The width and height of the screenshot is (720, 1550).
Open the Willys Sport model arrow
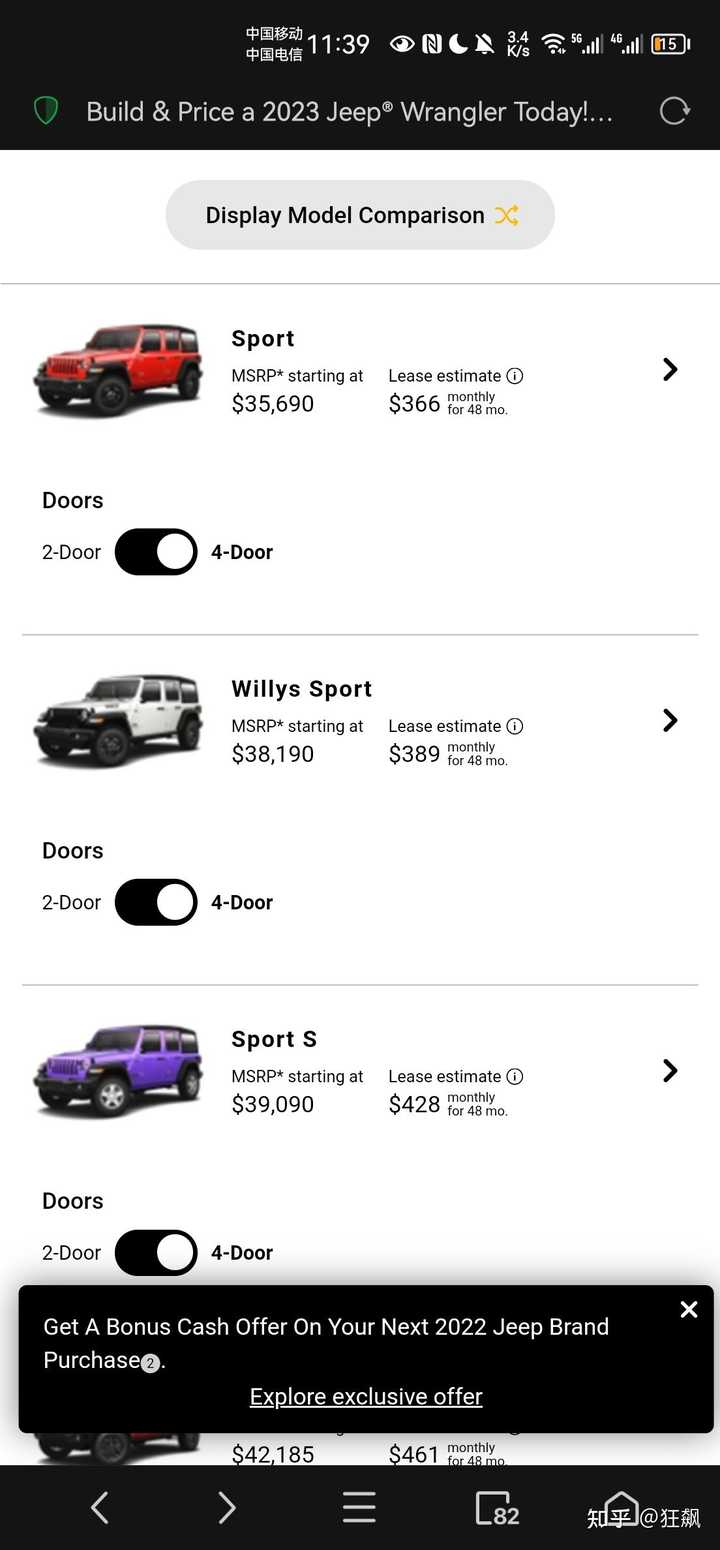pyautogui.click(x=670, y=720)
